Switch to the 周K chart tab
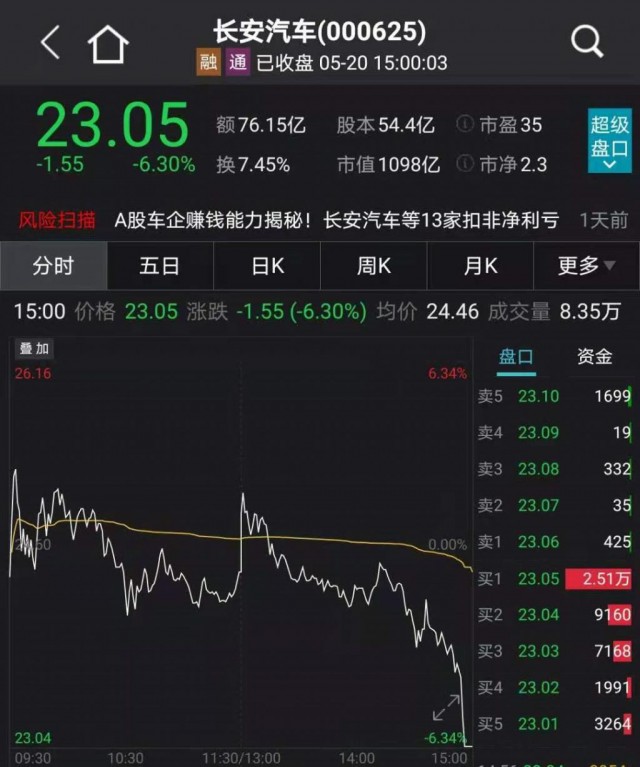Image resolution: width=640 pixels, height=767 pixels. [373, 266]
